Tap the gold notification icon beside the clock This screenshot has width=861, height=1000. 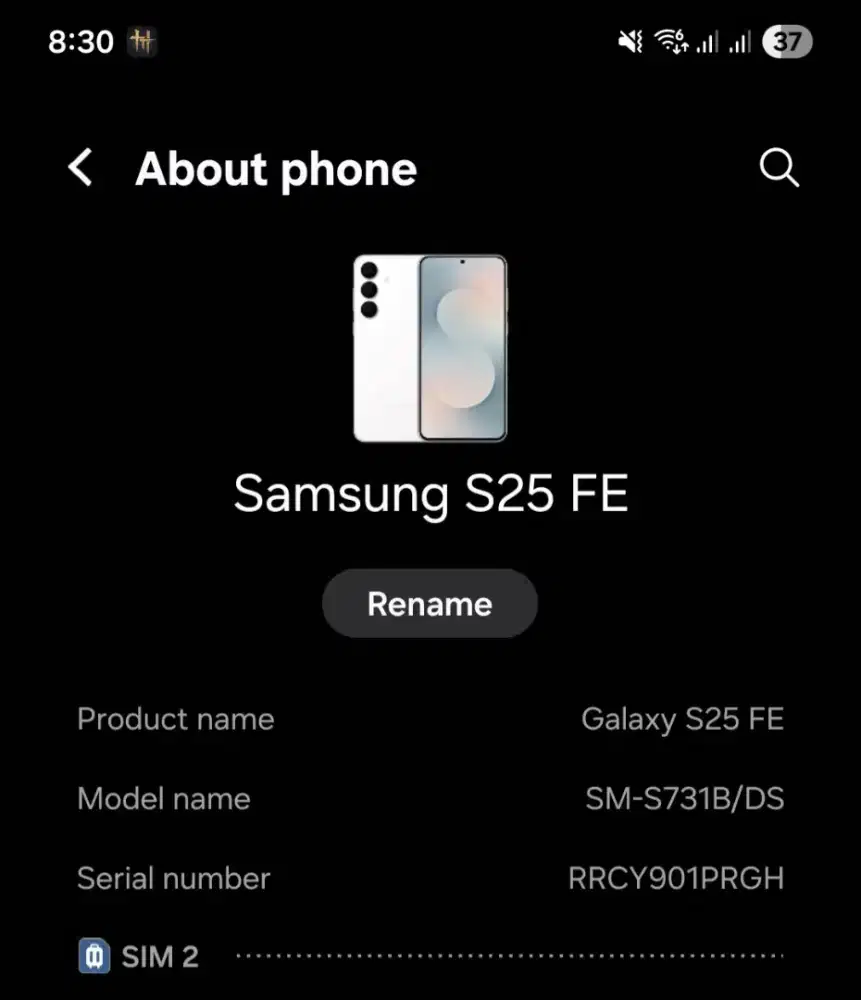point(141,41)
